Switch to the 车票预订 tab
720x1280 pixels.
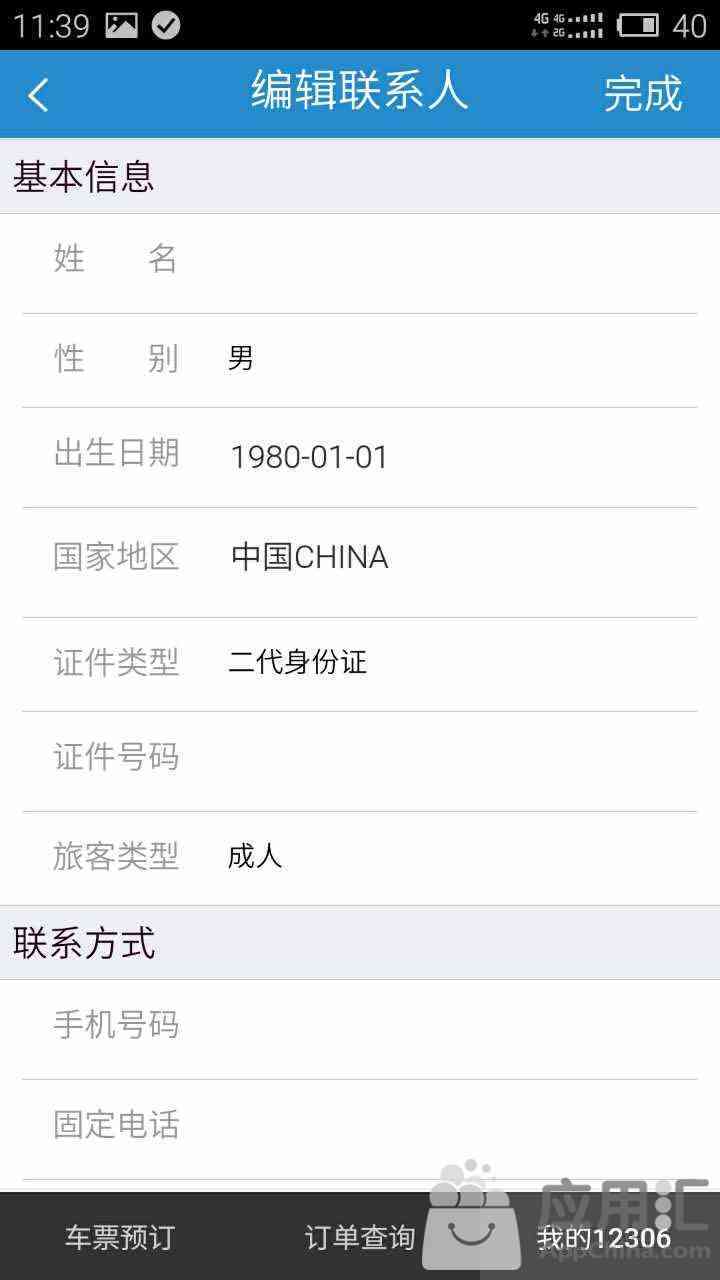pos(120,1237)
